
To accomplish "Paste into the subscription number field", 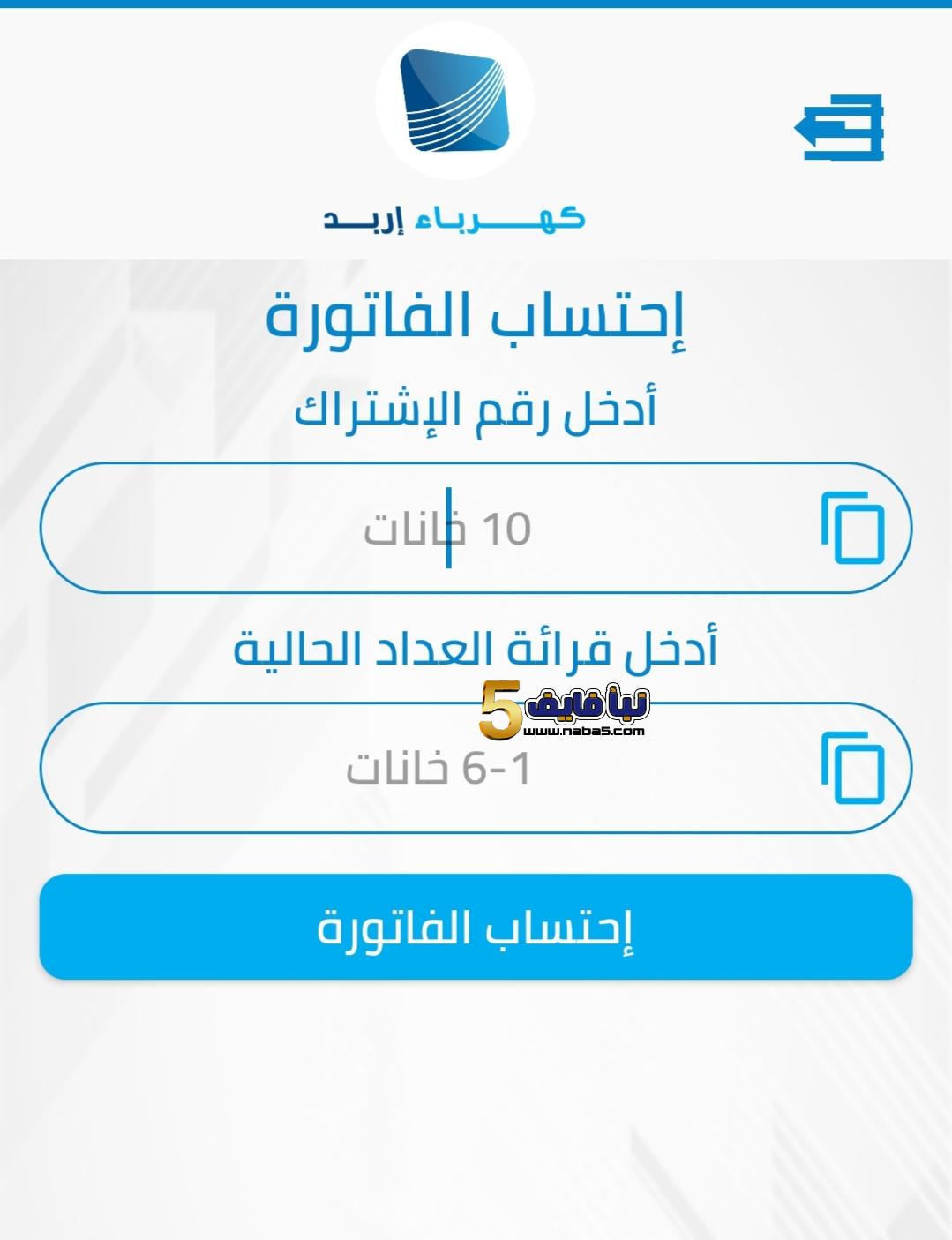I will (x=852, y=528).
